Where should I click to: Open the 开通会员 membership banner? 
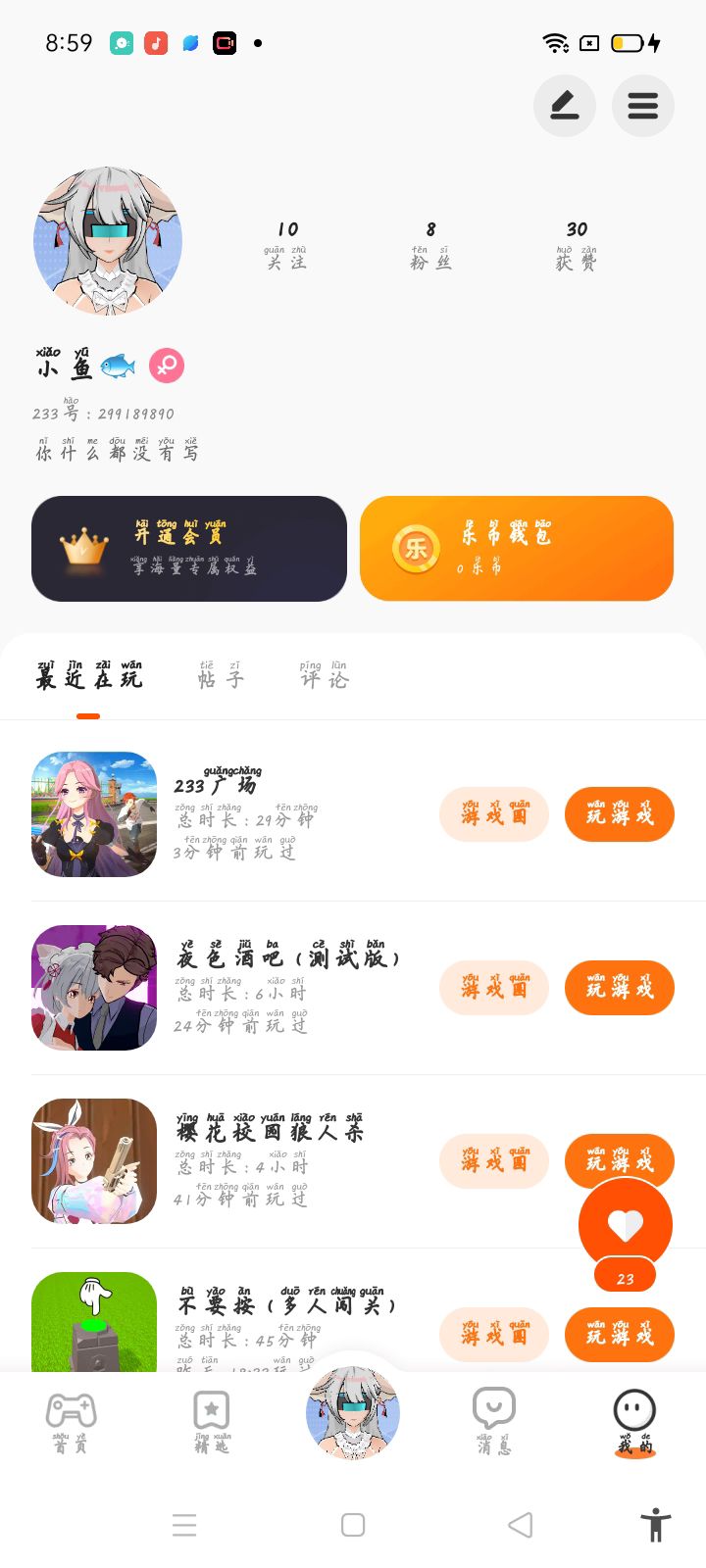[189, 549]
